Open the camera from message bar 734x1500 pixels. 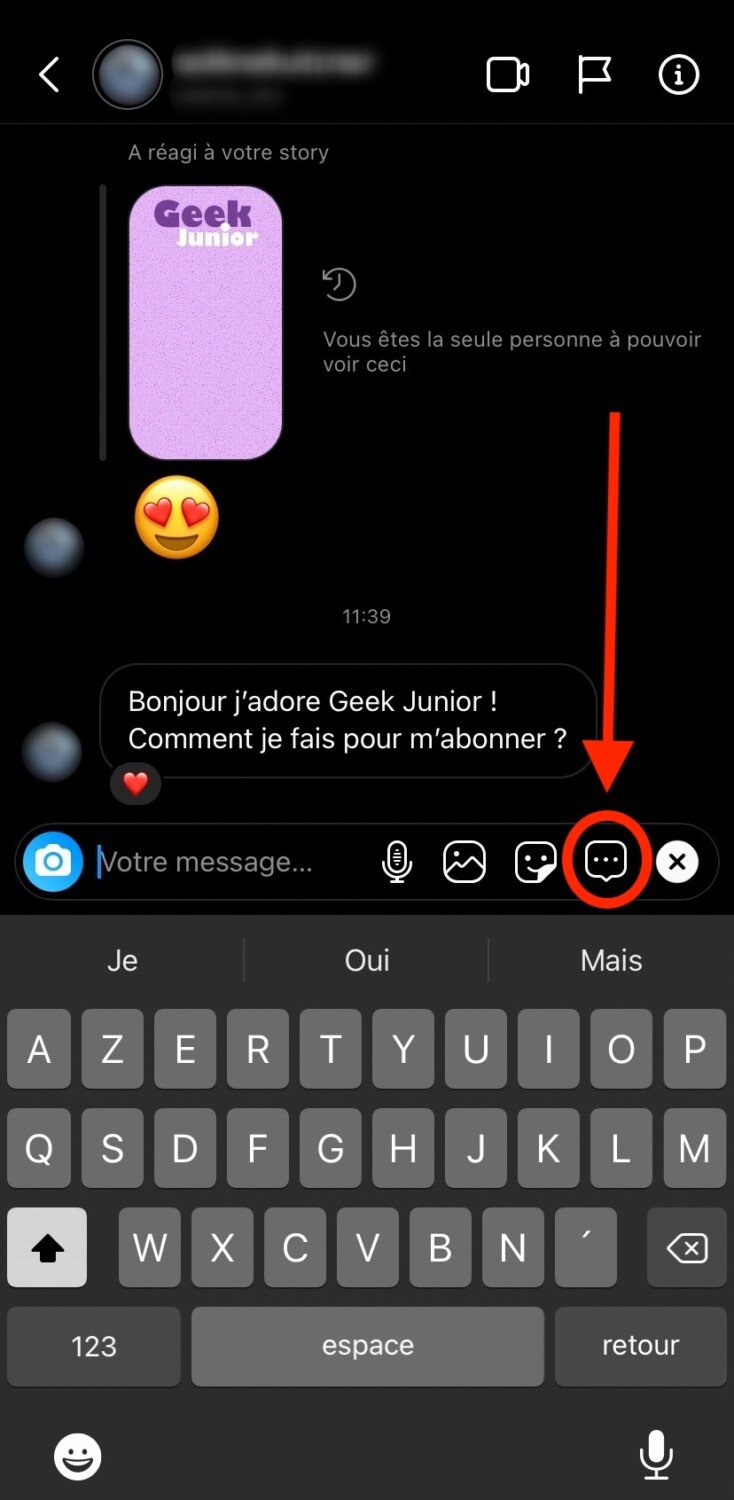tap(53, 861)
